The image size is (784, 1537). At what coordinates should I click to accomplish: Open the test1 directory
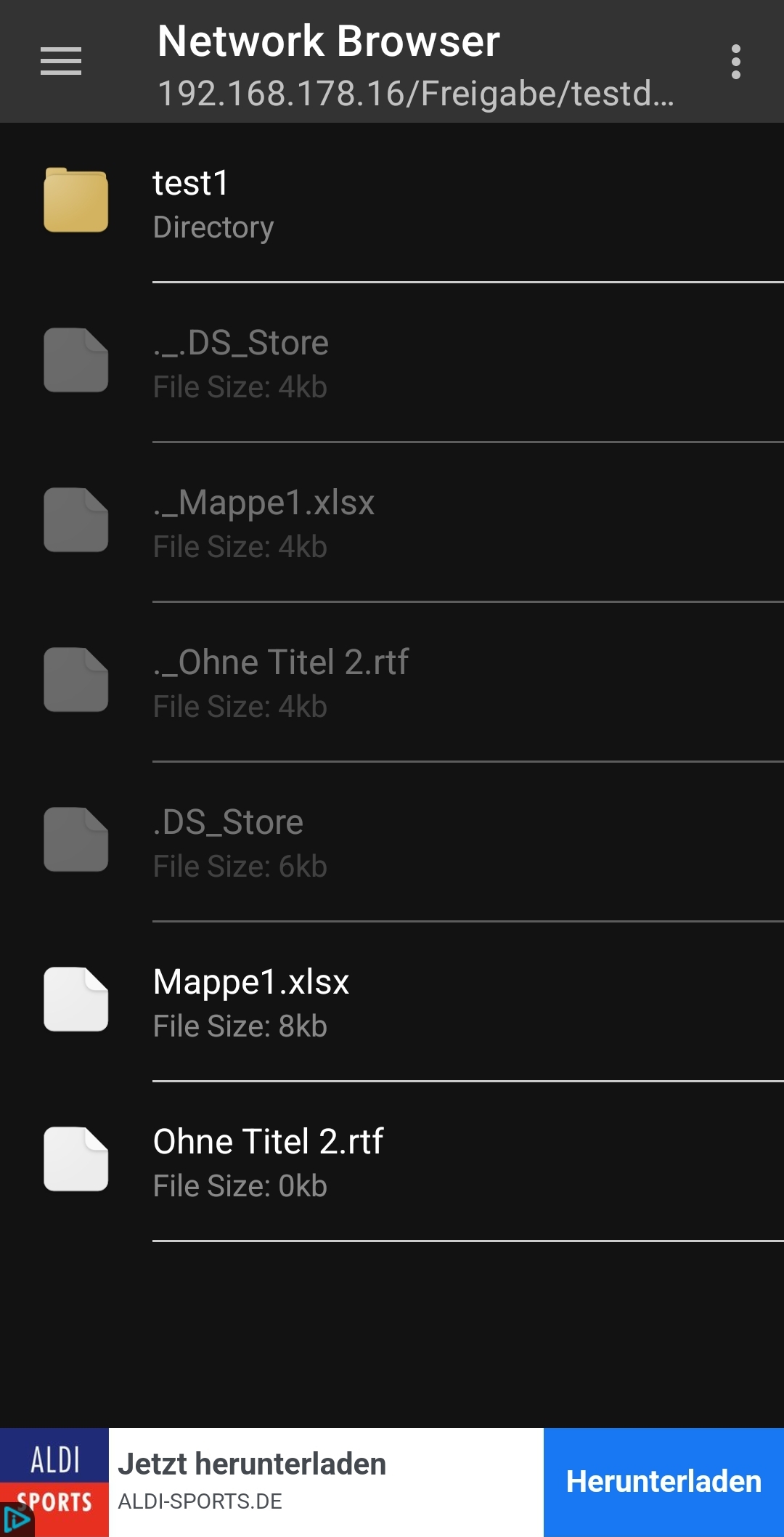pos(392,203)
